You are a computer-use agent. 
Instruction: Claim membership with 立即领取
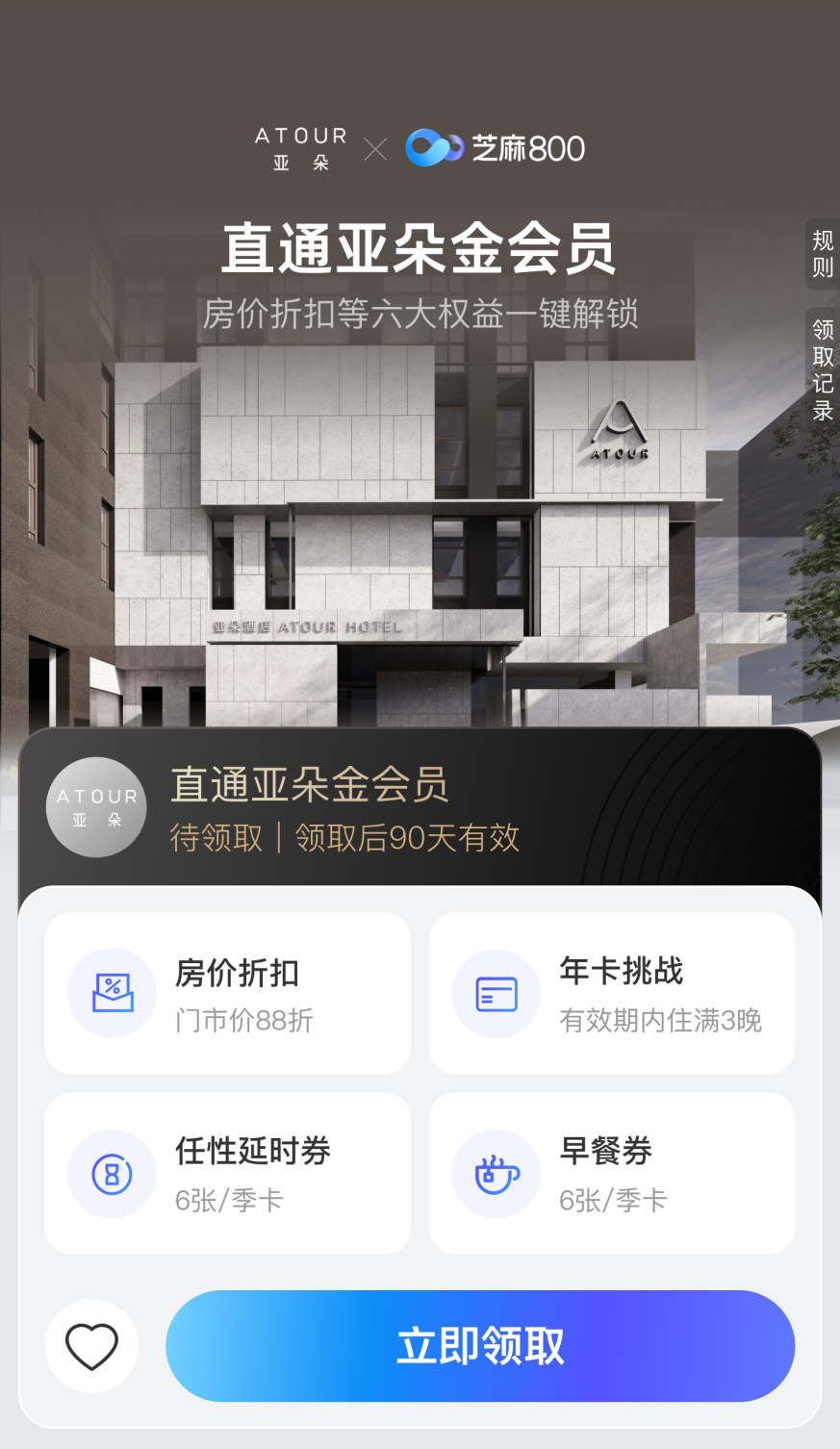point(480,1346)
